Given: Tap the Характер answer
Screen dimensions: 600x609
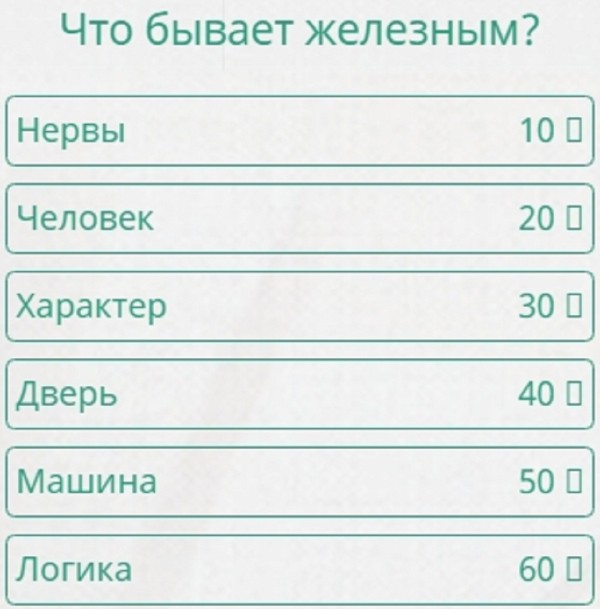Looking at the screenshot, I should click(x=300, y=306).
